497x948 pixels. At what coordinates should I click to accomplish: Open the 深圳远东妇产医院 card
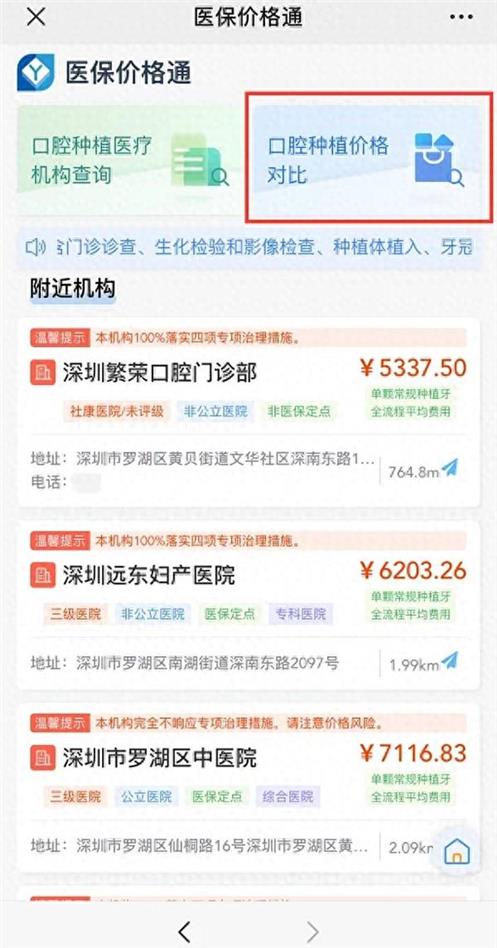(248, 605)
